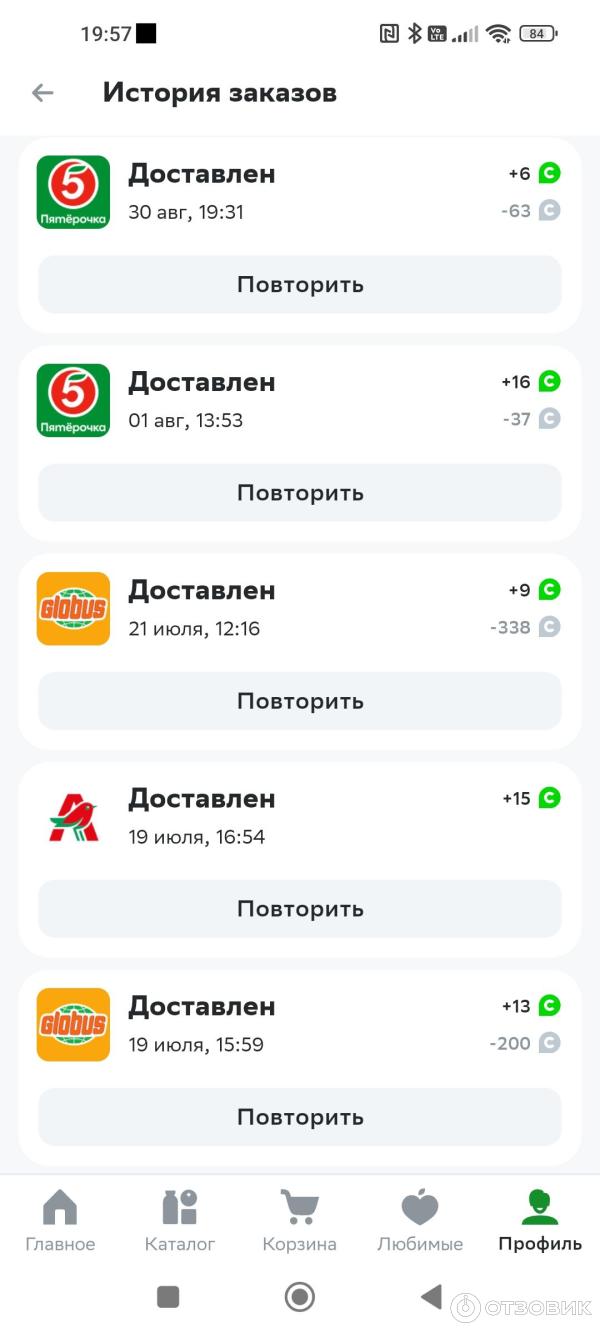Repeat the Globus order from 19 июля 15:59
Viewport: 600px width, 1333px height.
click(x=300, y=1117)
